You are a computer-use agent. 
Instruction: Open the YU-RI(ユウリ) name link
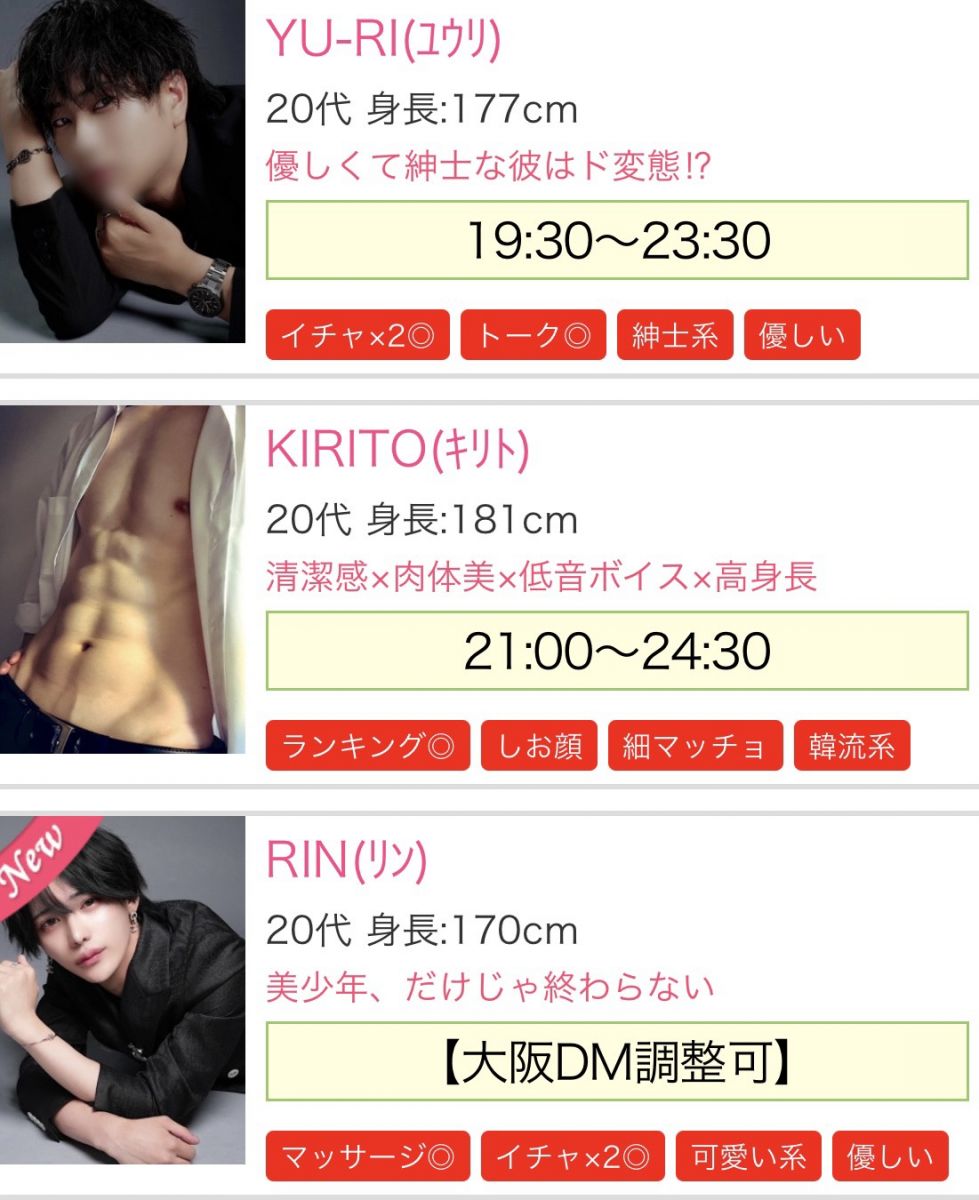pos(383,40)
